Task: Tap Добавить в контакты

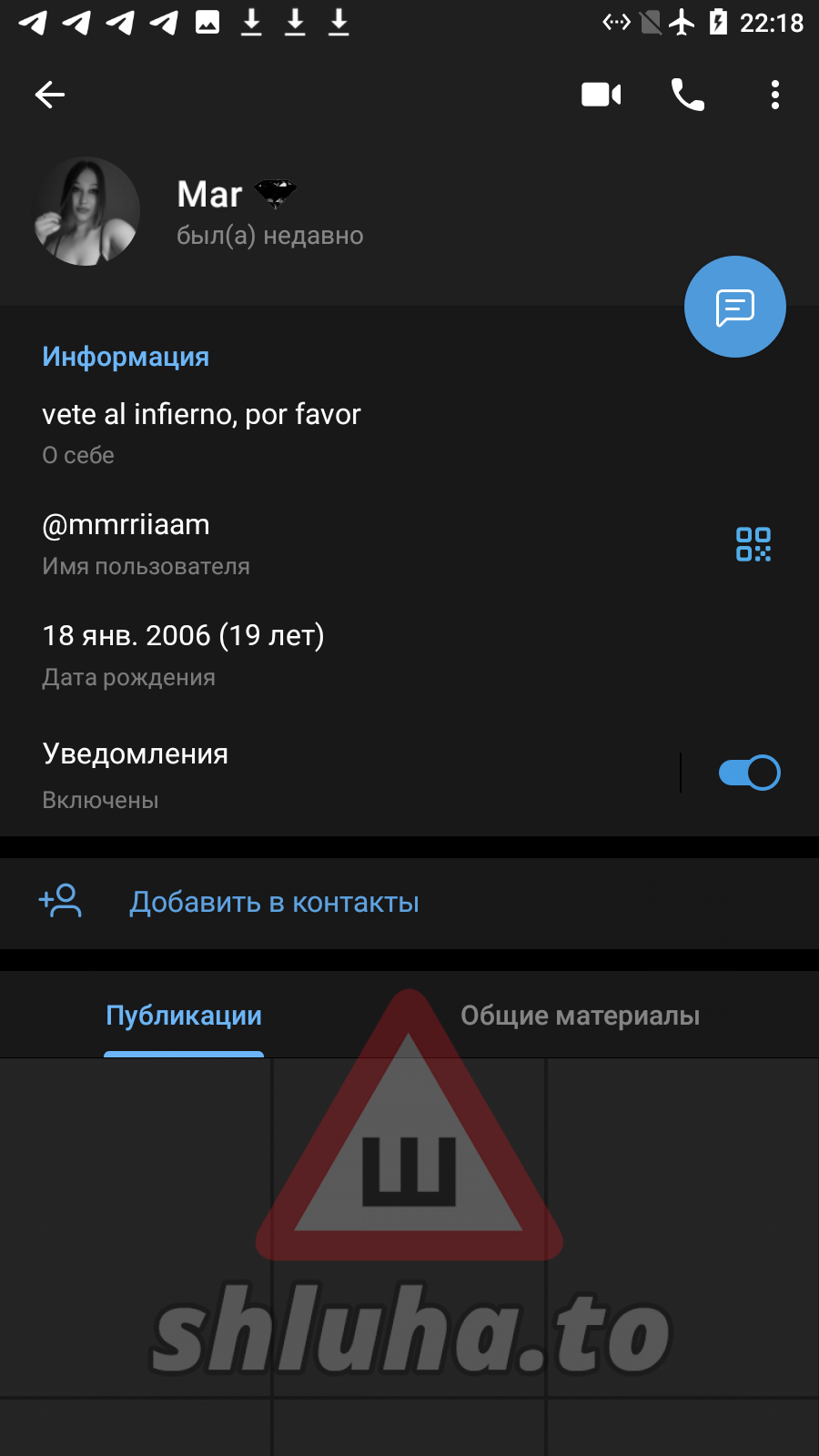Action: click(x=273, y=902)
